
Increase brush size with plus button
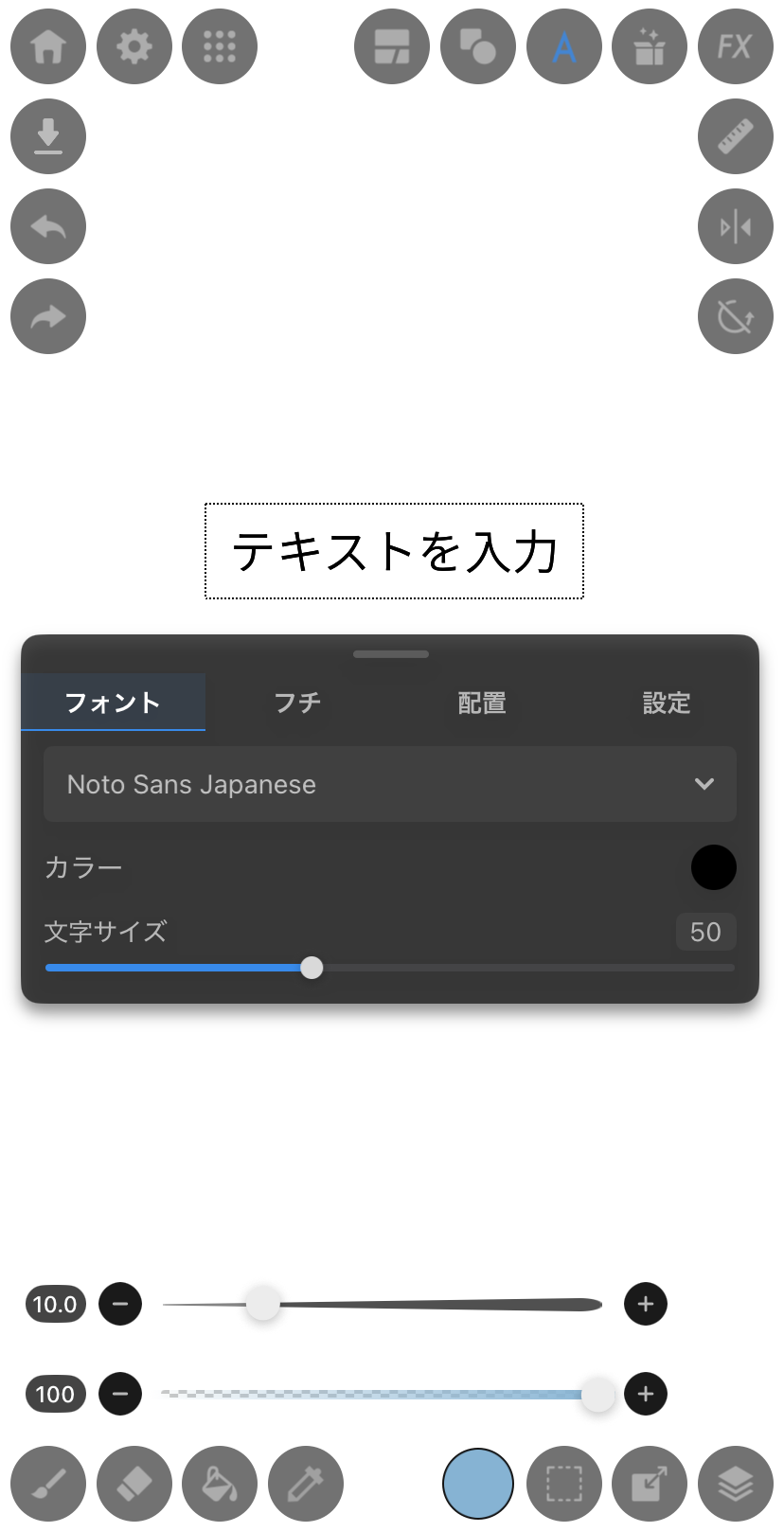tap(646, 1304)
